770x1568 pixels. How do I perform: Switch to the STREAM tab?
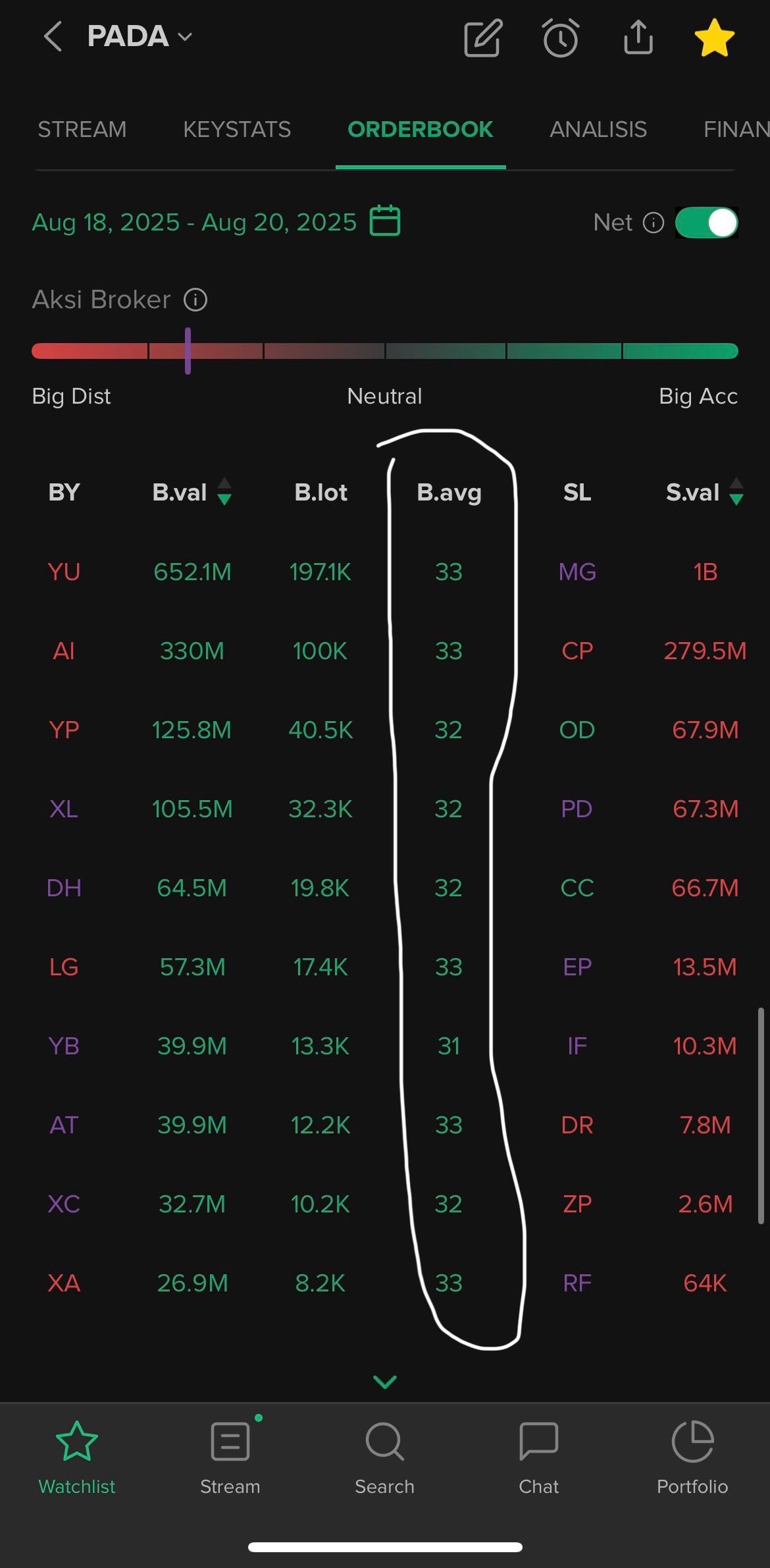[82, 129]
